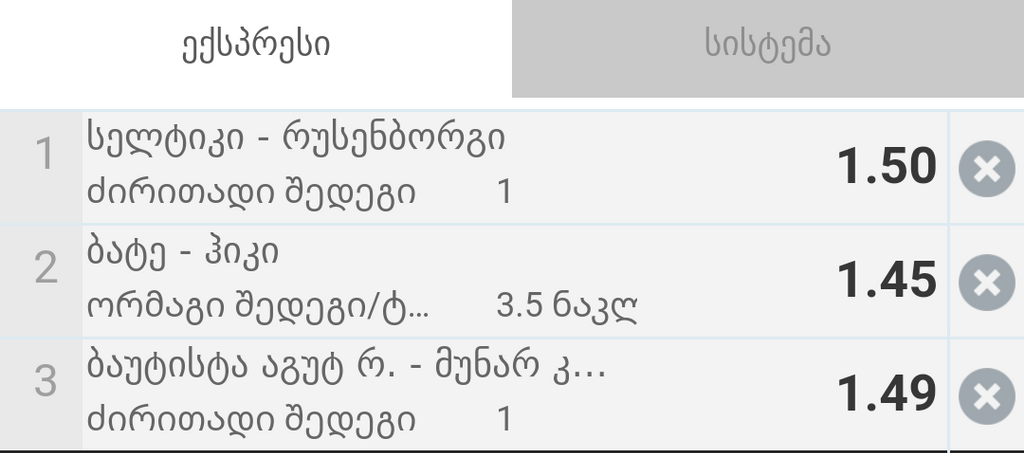Remove the სელტიკი - რუსენბორგი bet
Viewport: 1024px width, 453px height.
tap(986, 170)
